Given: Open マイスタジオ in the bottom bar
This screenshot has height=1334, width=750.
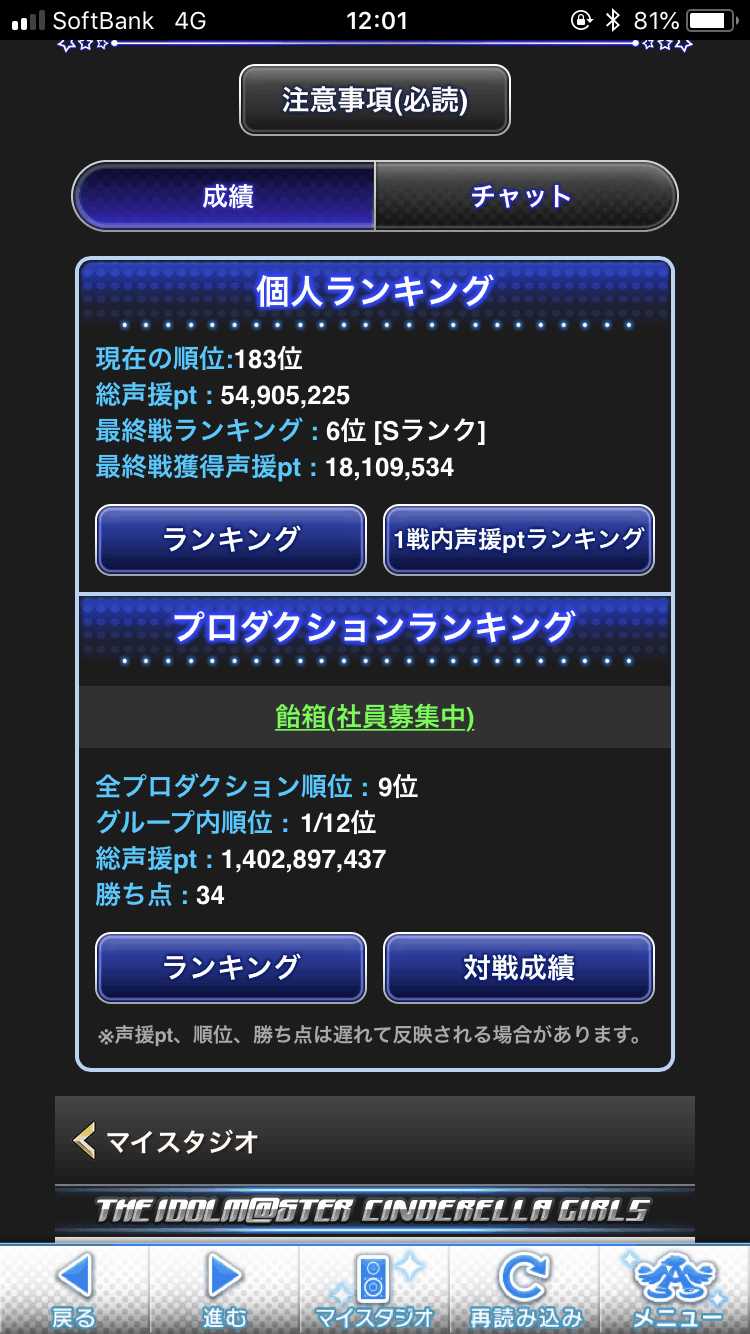Looking at the screenshot, I should (374, 1290).
